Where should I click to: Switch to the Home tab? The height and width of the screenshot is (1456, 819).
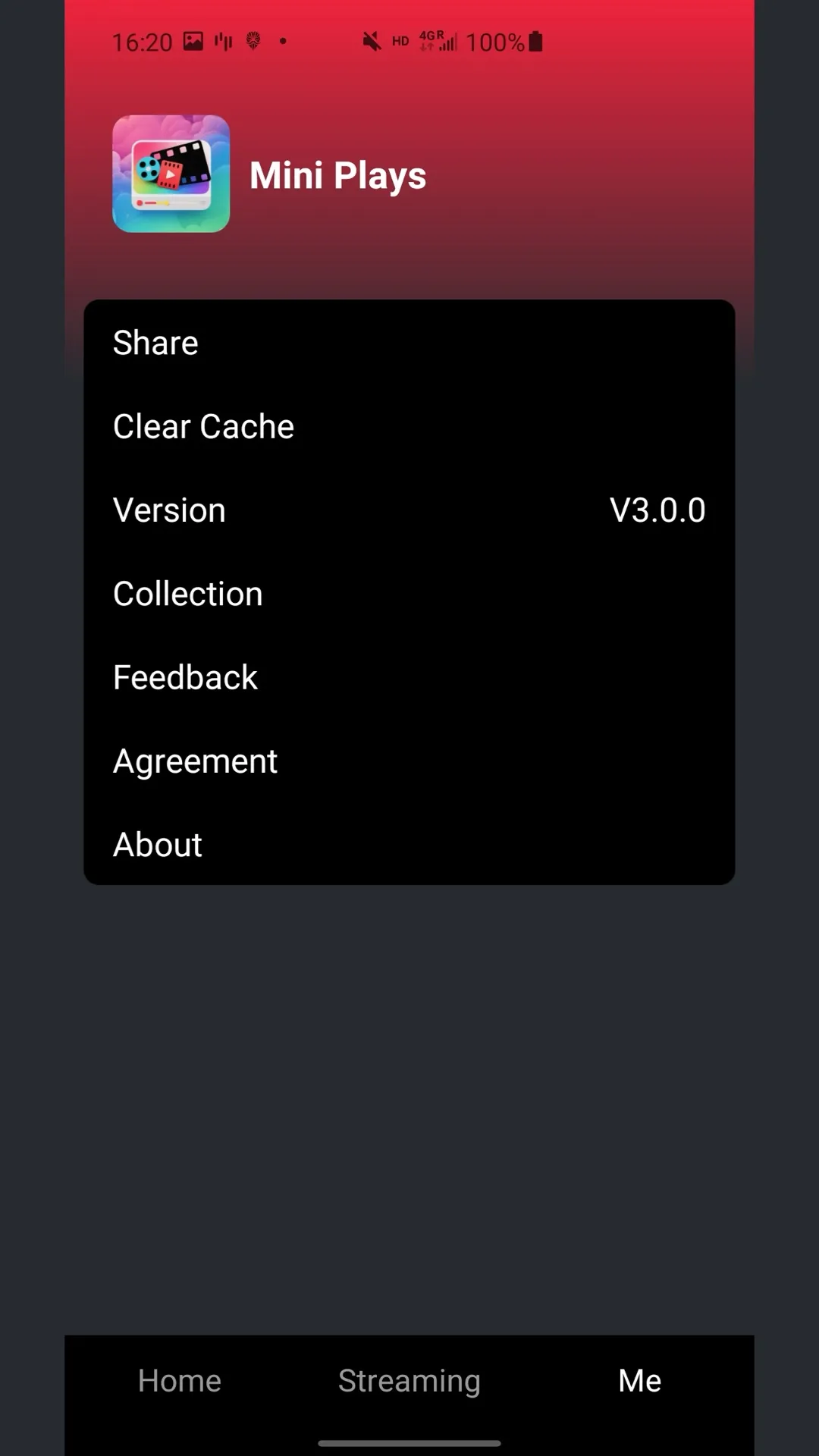click(179, 1380)
